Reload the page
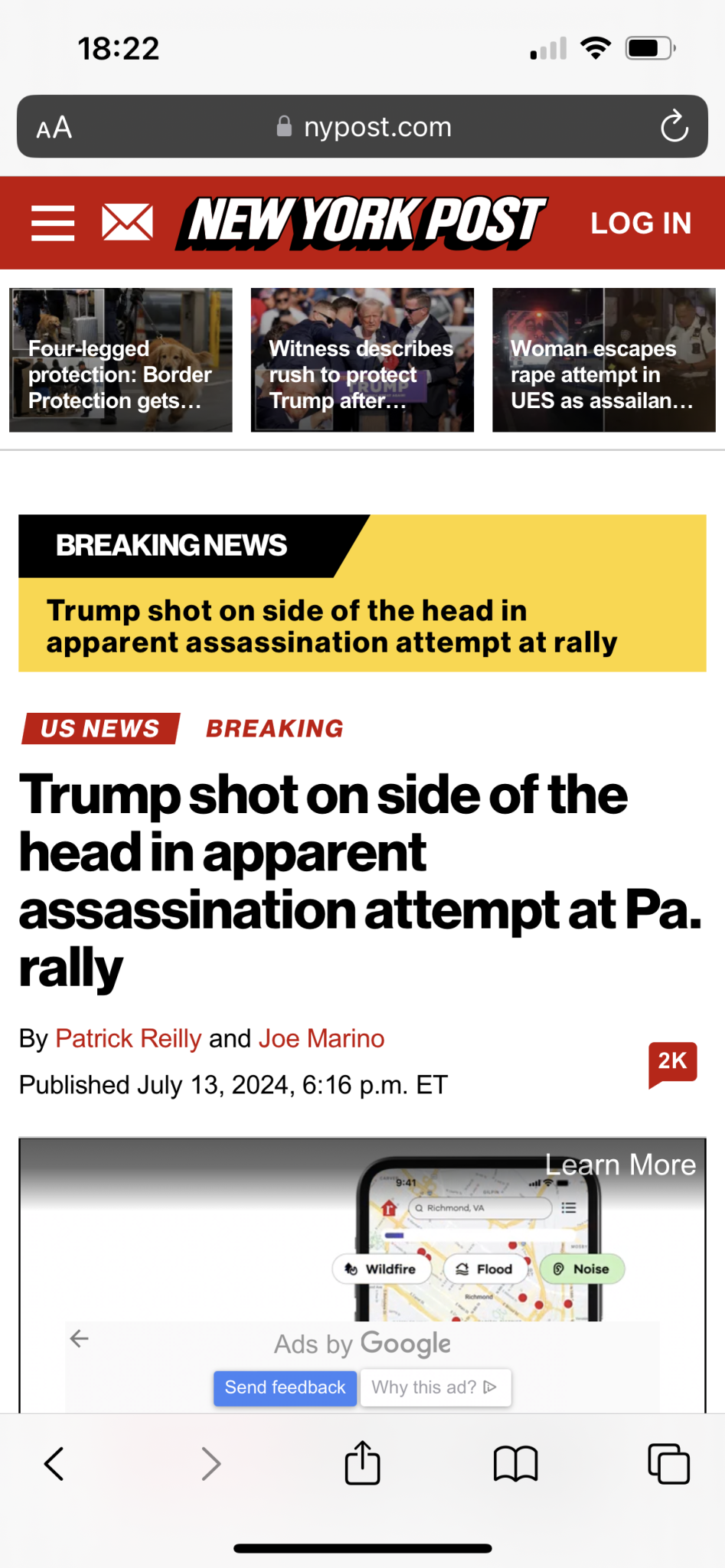 pos(674,126)
